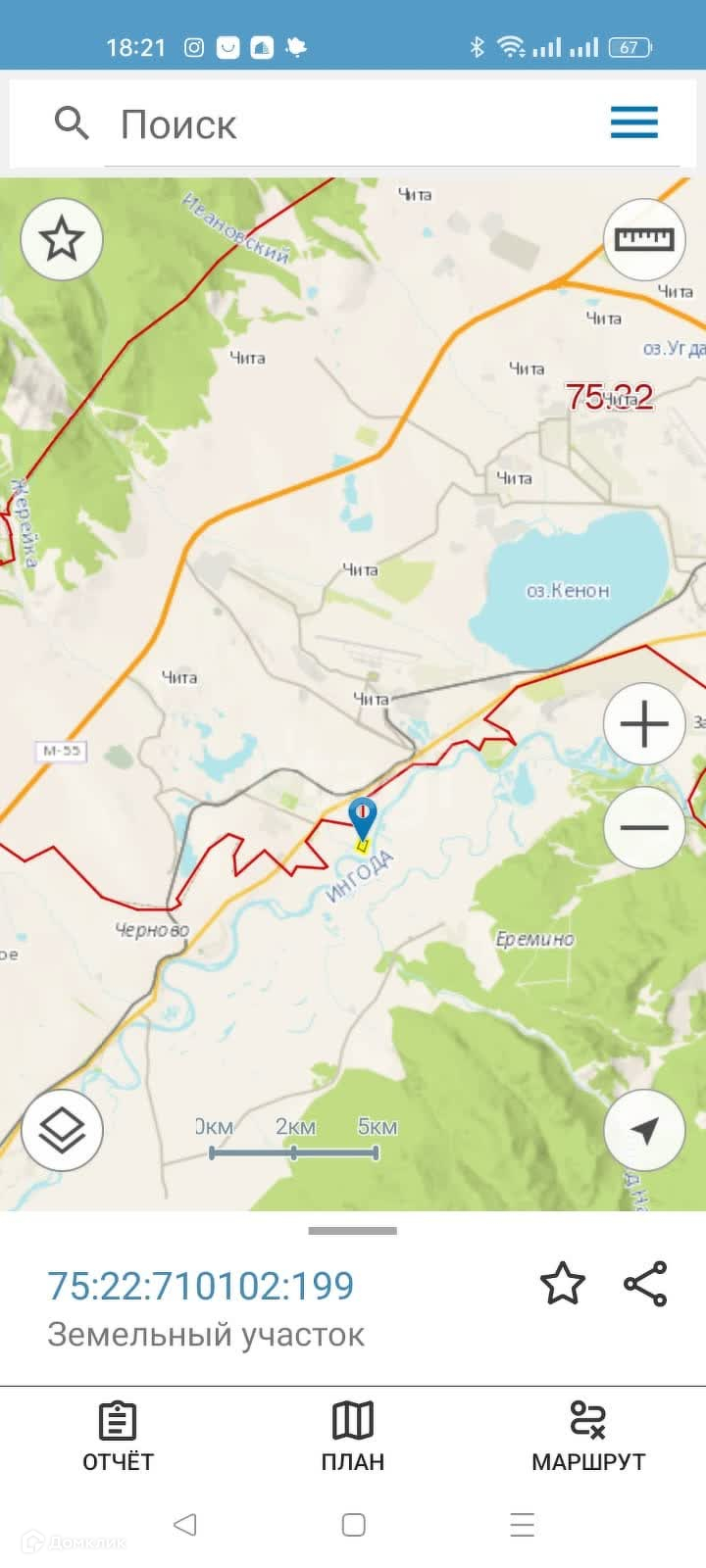This screenshot has height=1568, width=706.
Task: Go back using system navigation
Action: (x=184, y=1524)
